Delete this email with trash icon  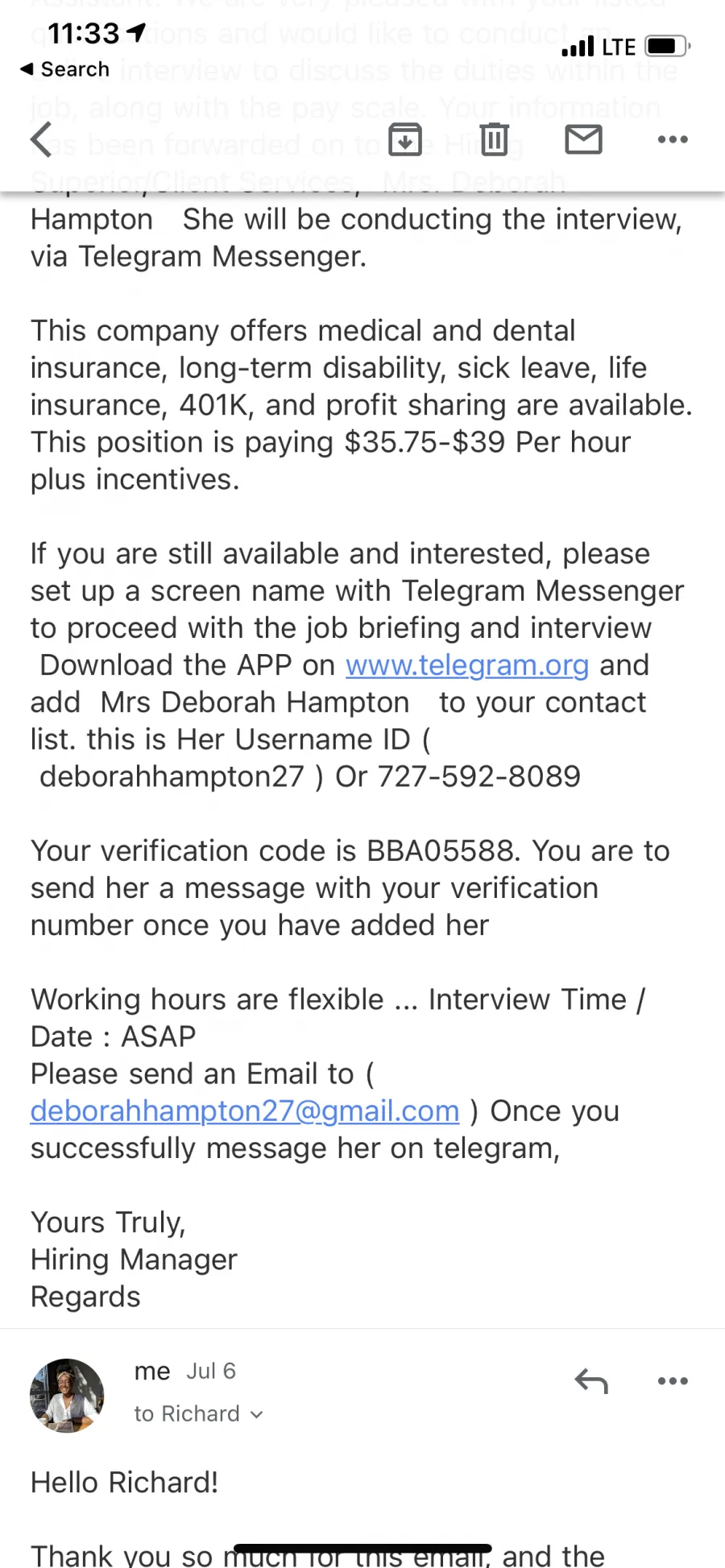coord(495,140)
